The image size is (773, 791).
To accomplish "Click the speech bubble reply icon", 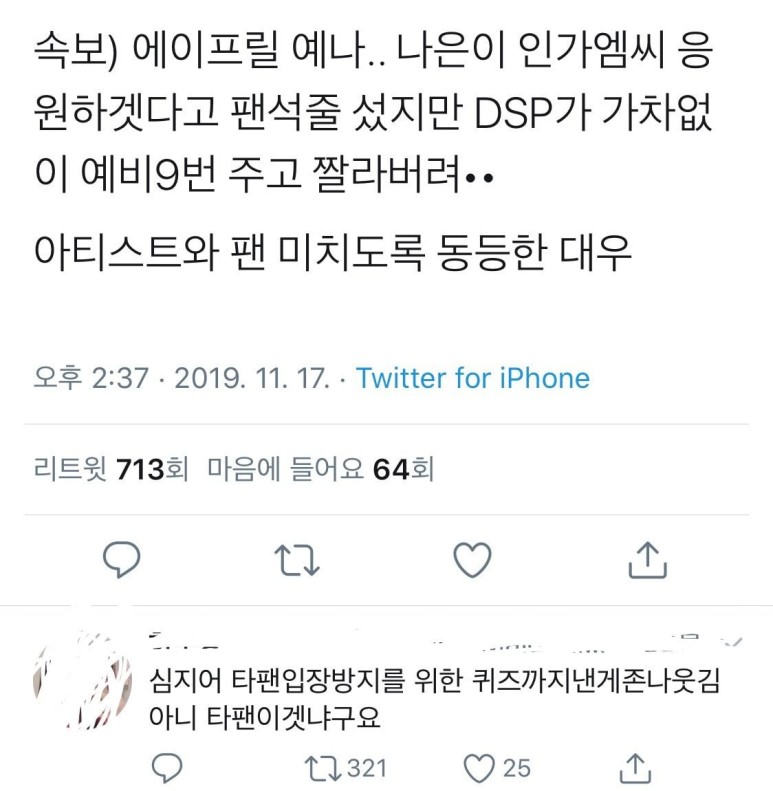I will click(x=121, y=562).
